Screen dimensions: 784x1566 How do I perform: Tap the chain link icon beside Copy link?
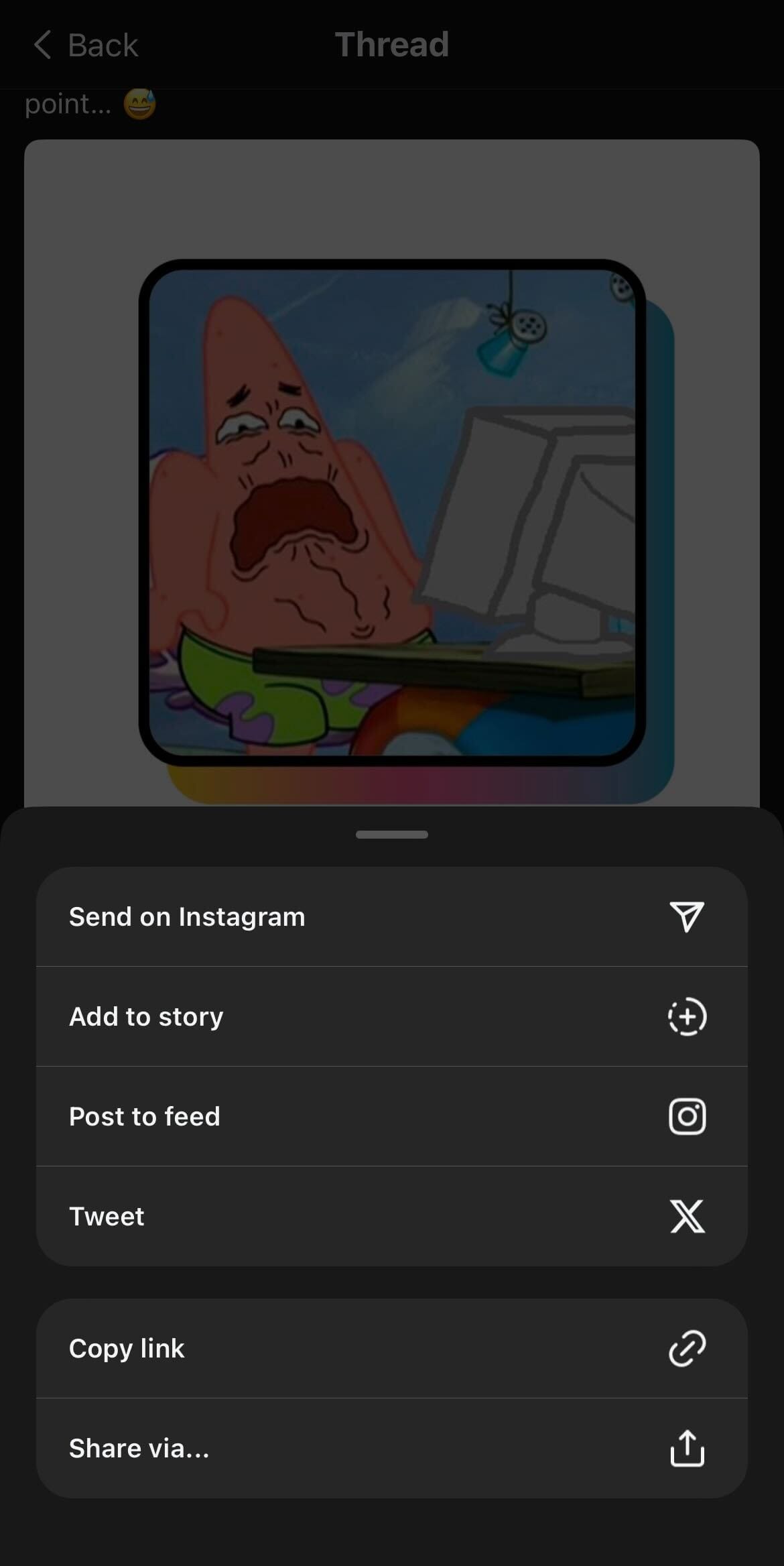[687, 1347]
